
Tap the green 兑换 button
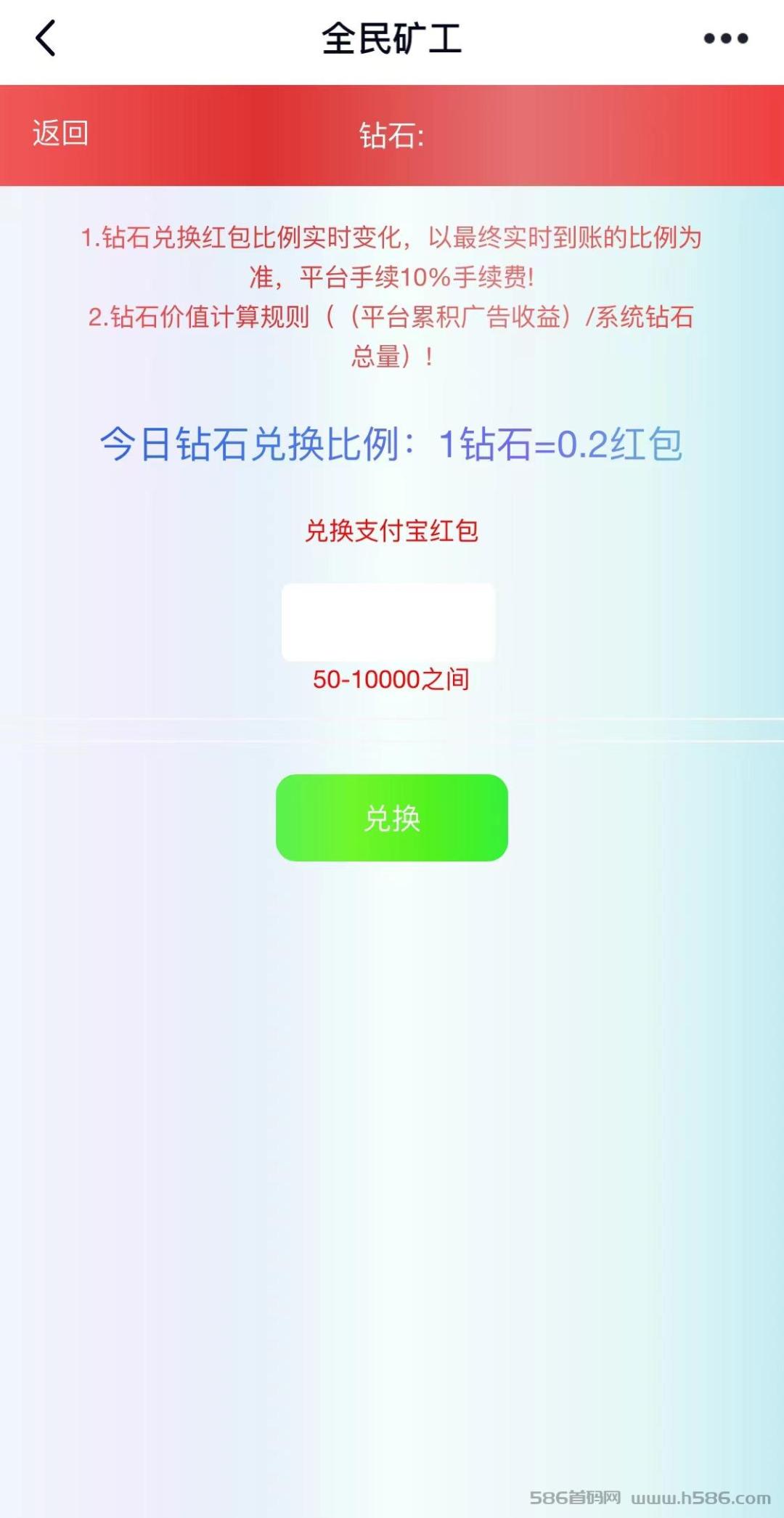coord(392,818)
